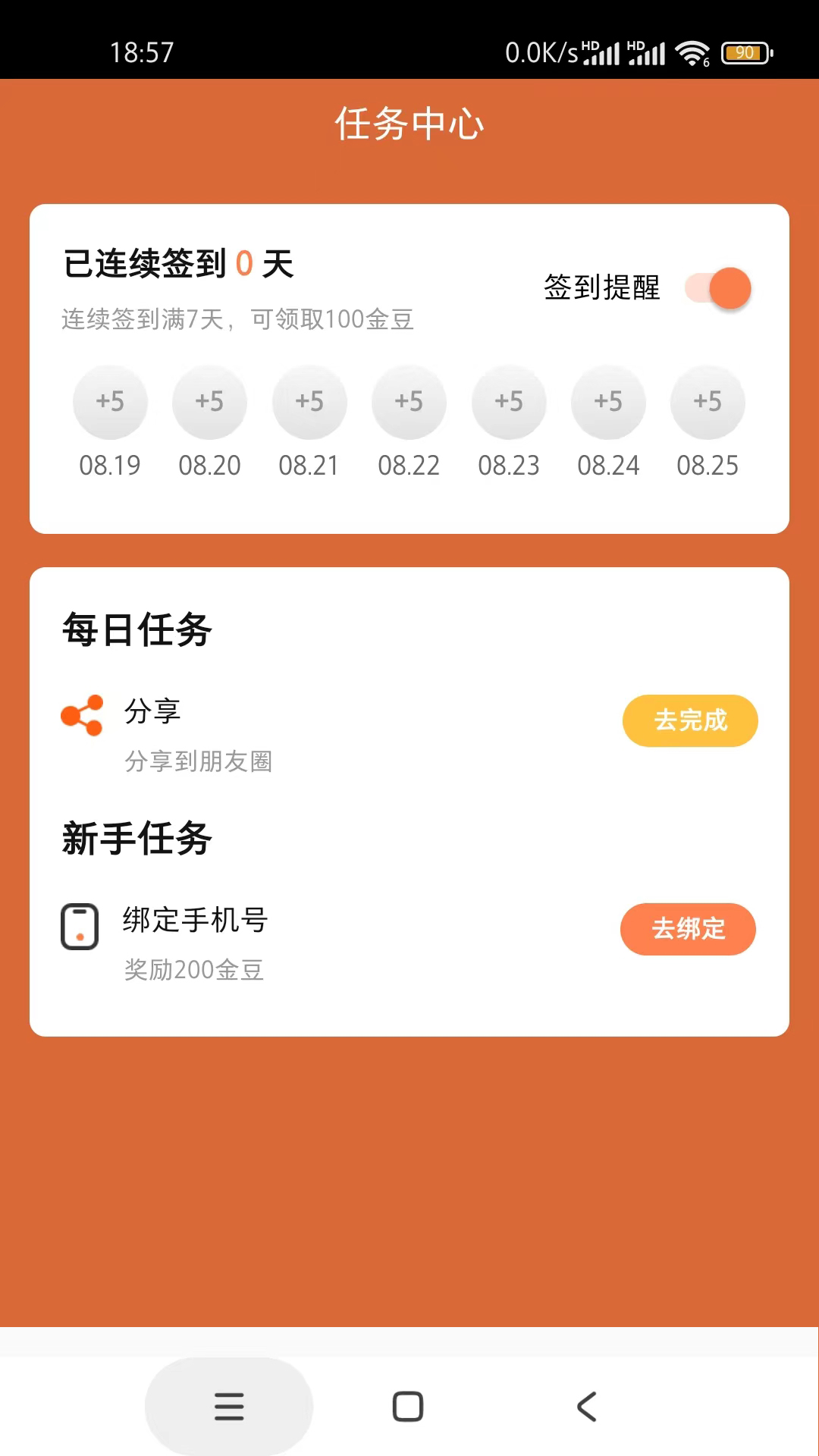Tap the +5 sign-in circle for 08.22
Screen dimensions: 819x1456
409,403
